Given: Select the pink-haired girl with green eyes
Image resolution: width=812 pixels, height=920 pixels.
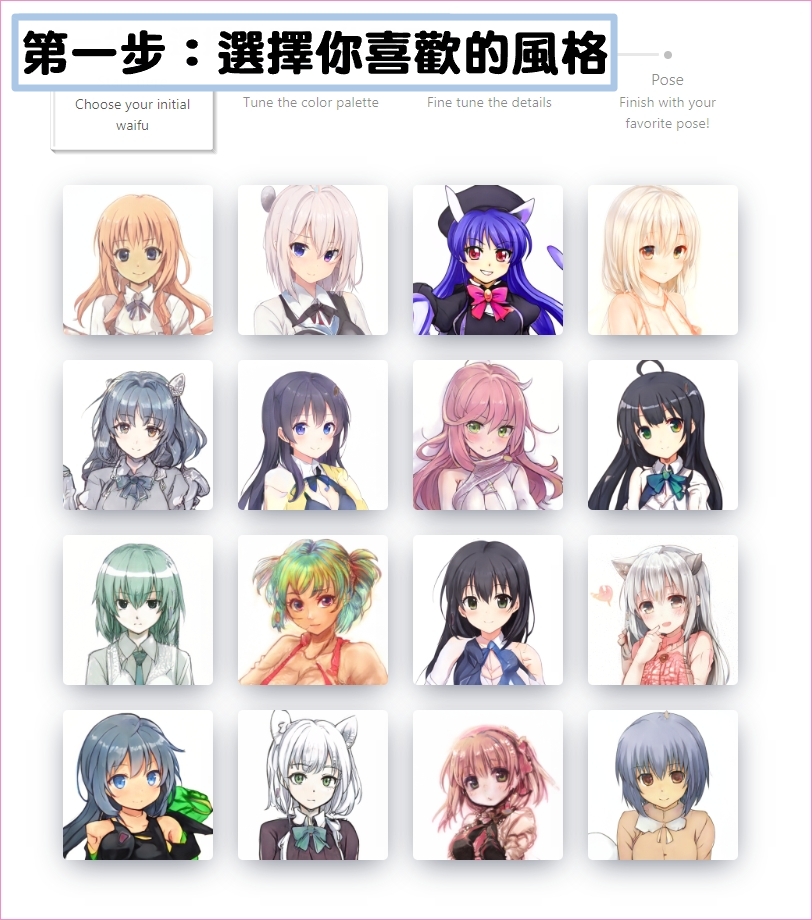Looking at the screenshot, I should (488, 435).
